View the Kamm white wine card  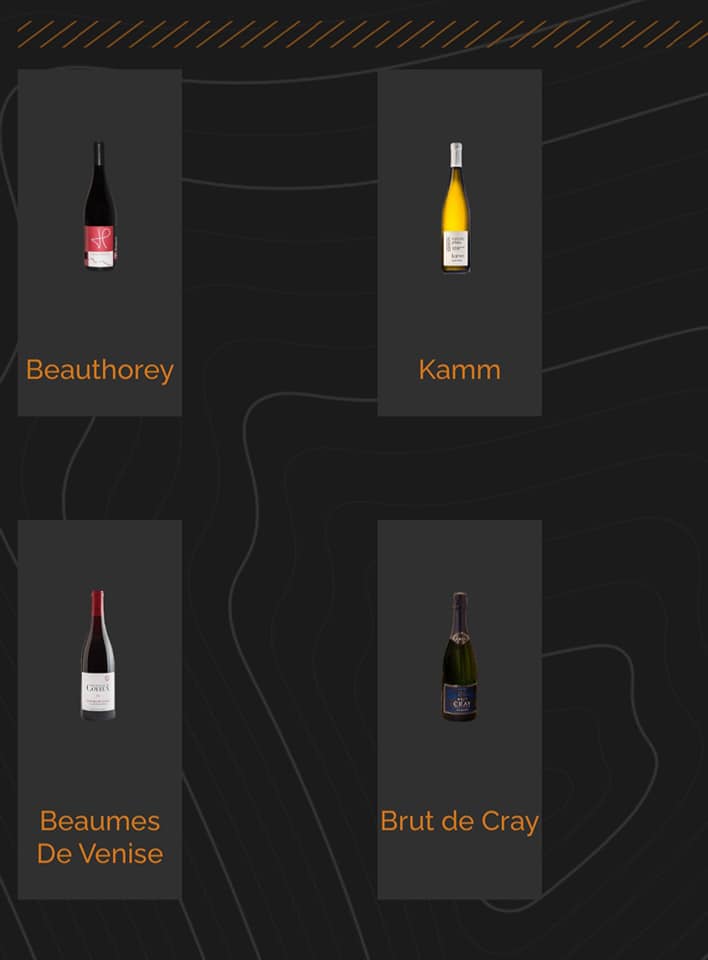459,242
